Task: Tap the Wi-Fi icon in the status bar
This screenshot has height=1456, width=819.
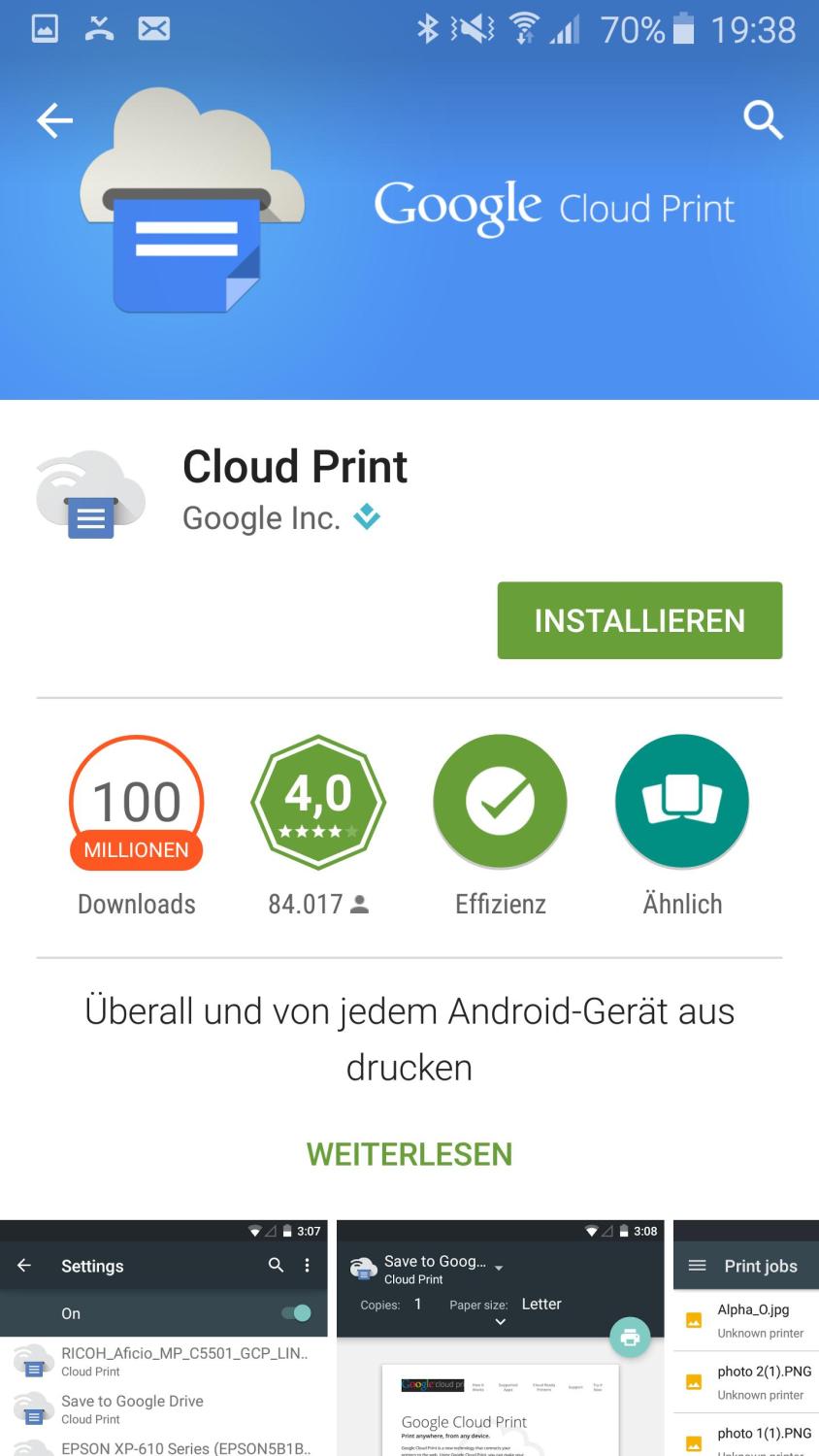Action: click(523, 29)
